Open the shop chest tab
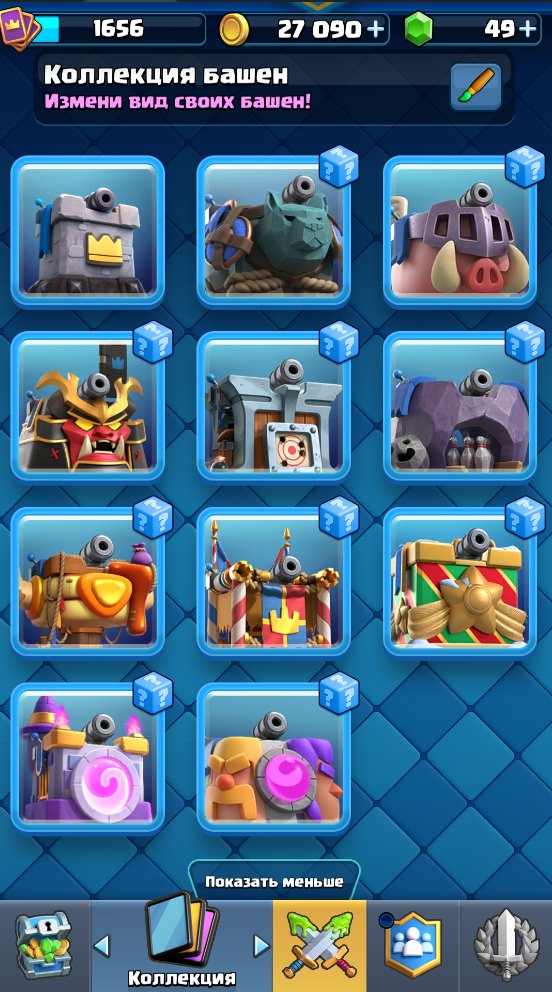The image size is (552, 992). [x=42, y=946]
